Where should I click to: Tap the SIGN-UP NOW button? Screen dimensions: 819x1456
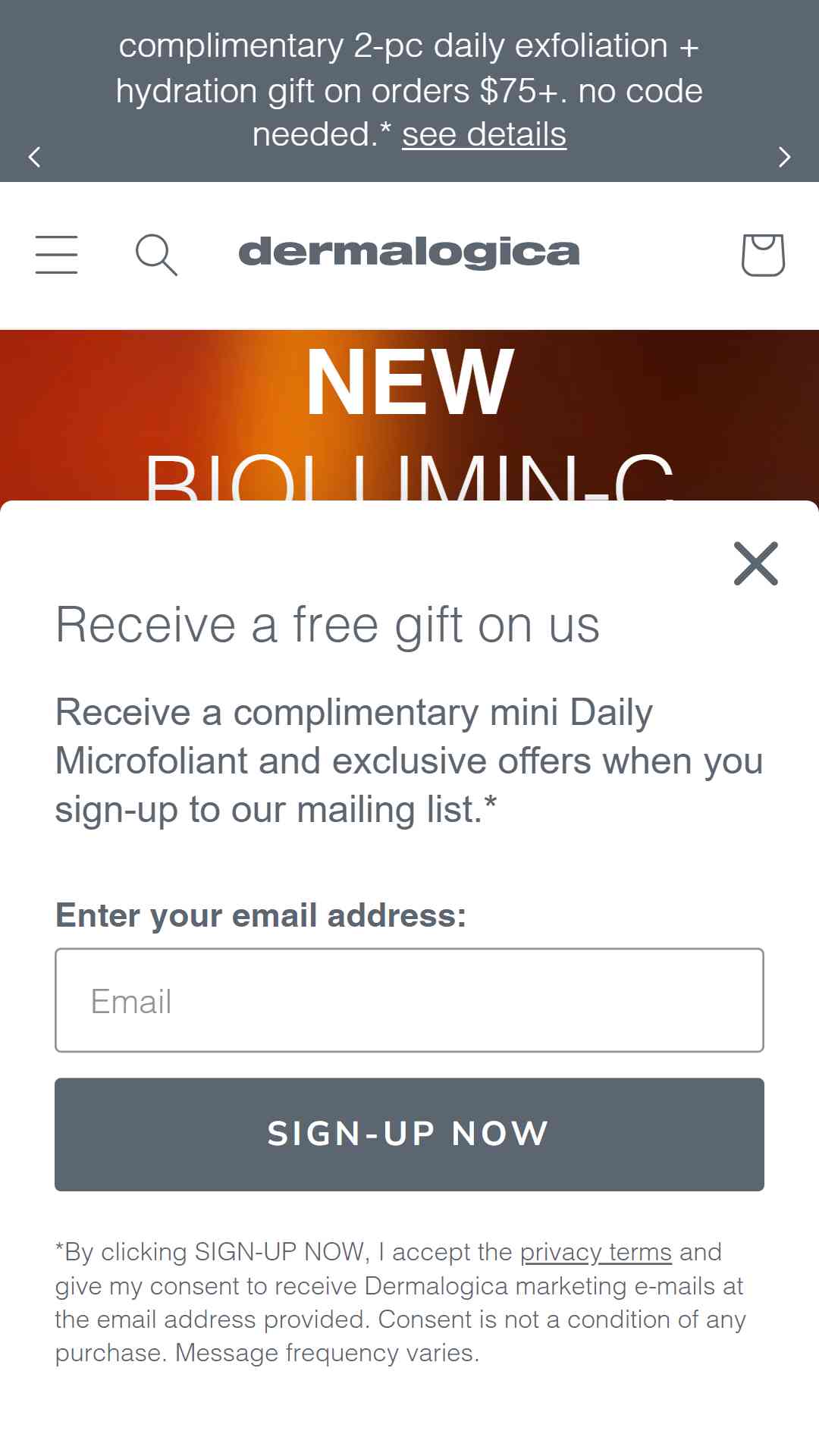coord(409,1134)
